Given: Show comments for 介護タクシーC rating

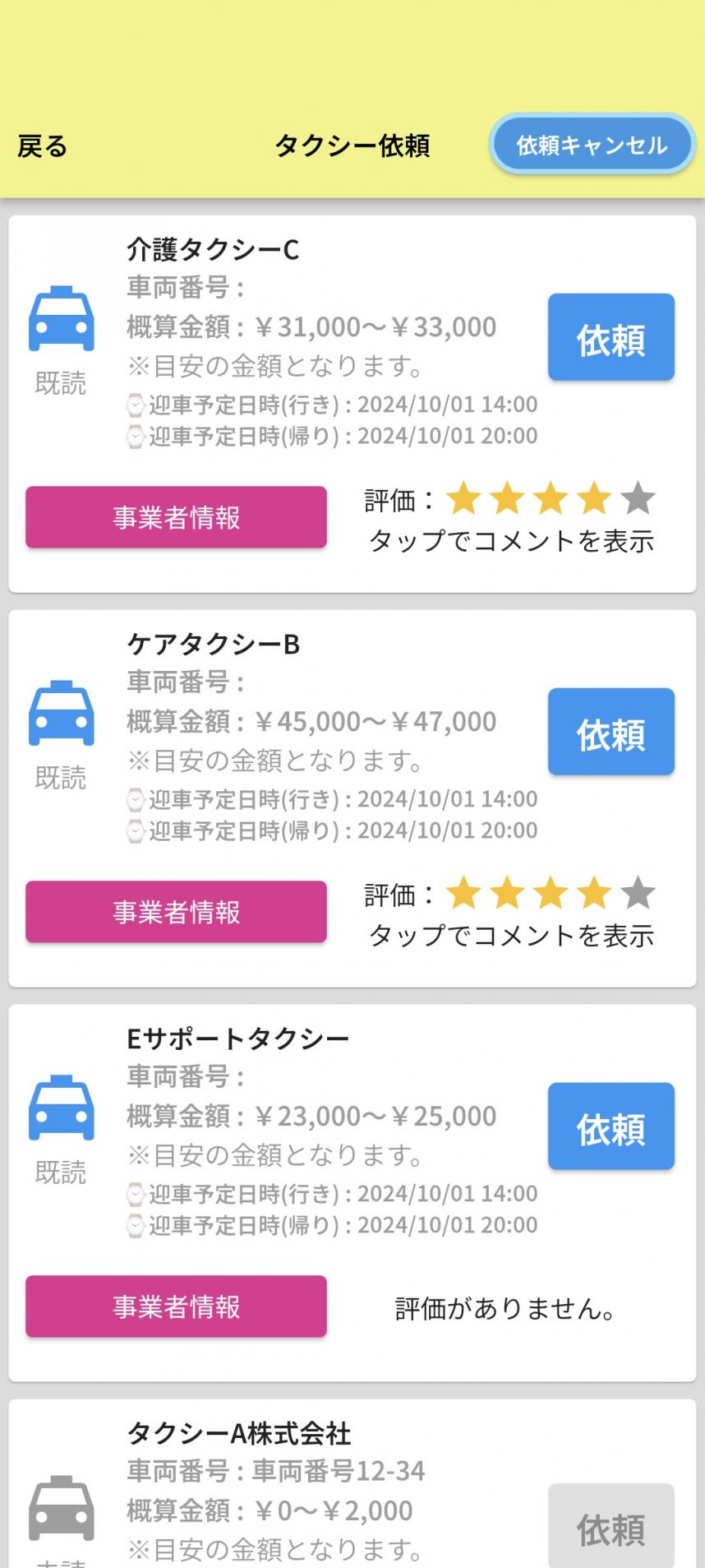Looking at the screenshot, I should coord(512,542).
